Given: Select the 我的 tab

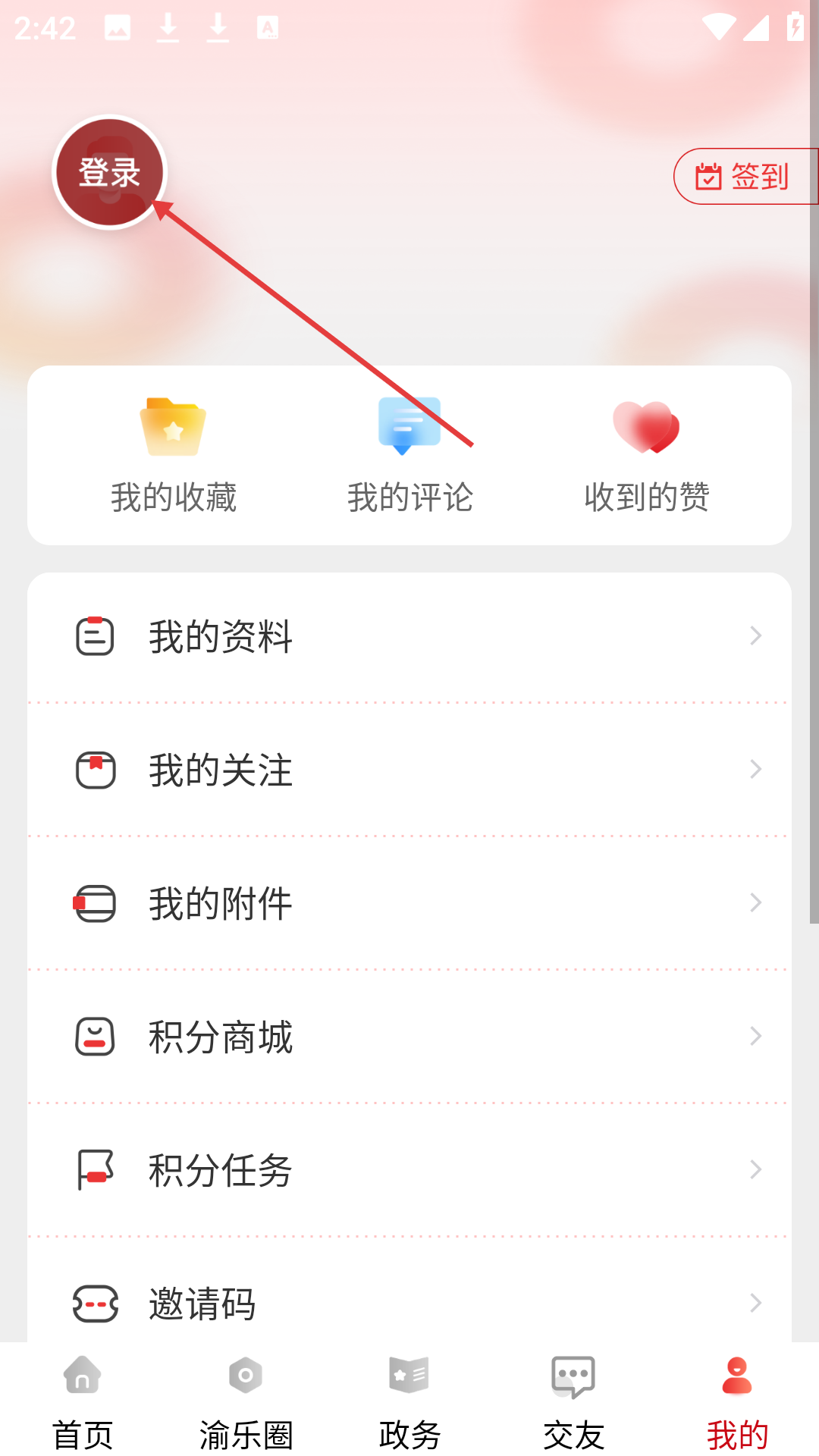Looking at the screenshot, I should 737,1401.
